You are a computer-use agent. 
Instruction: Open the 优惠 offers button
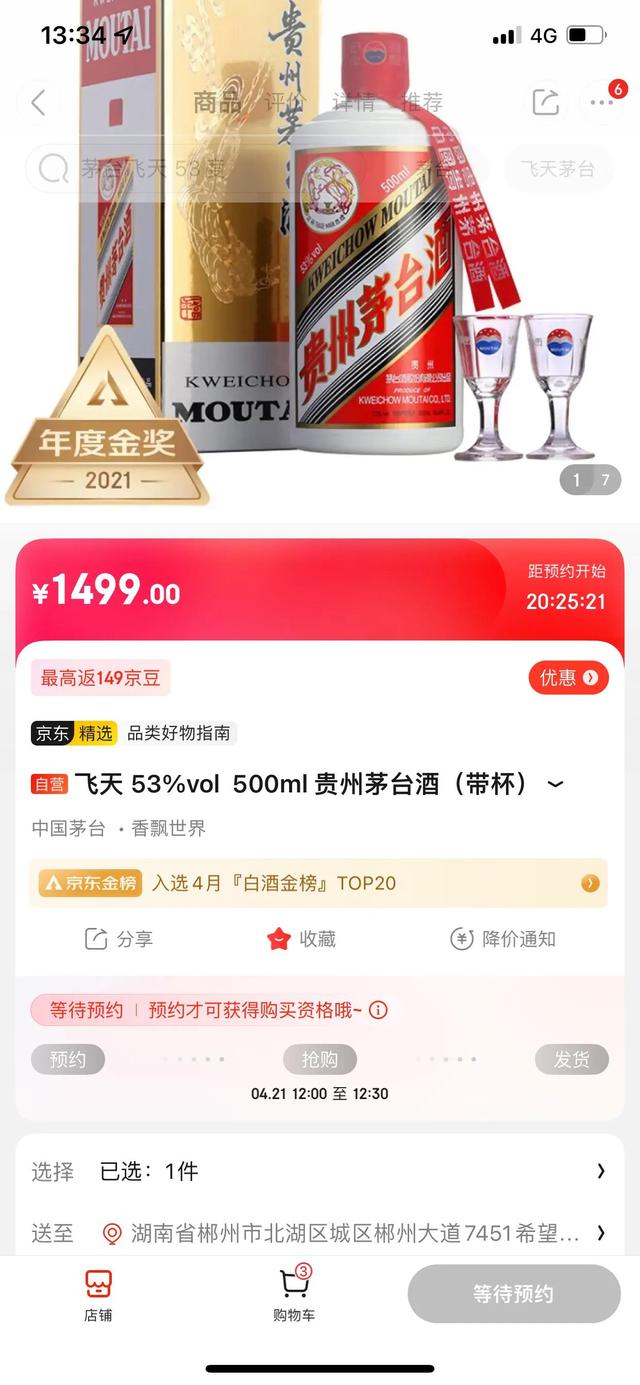click(568, 678)
